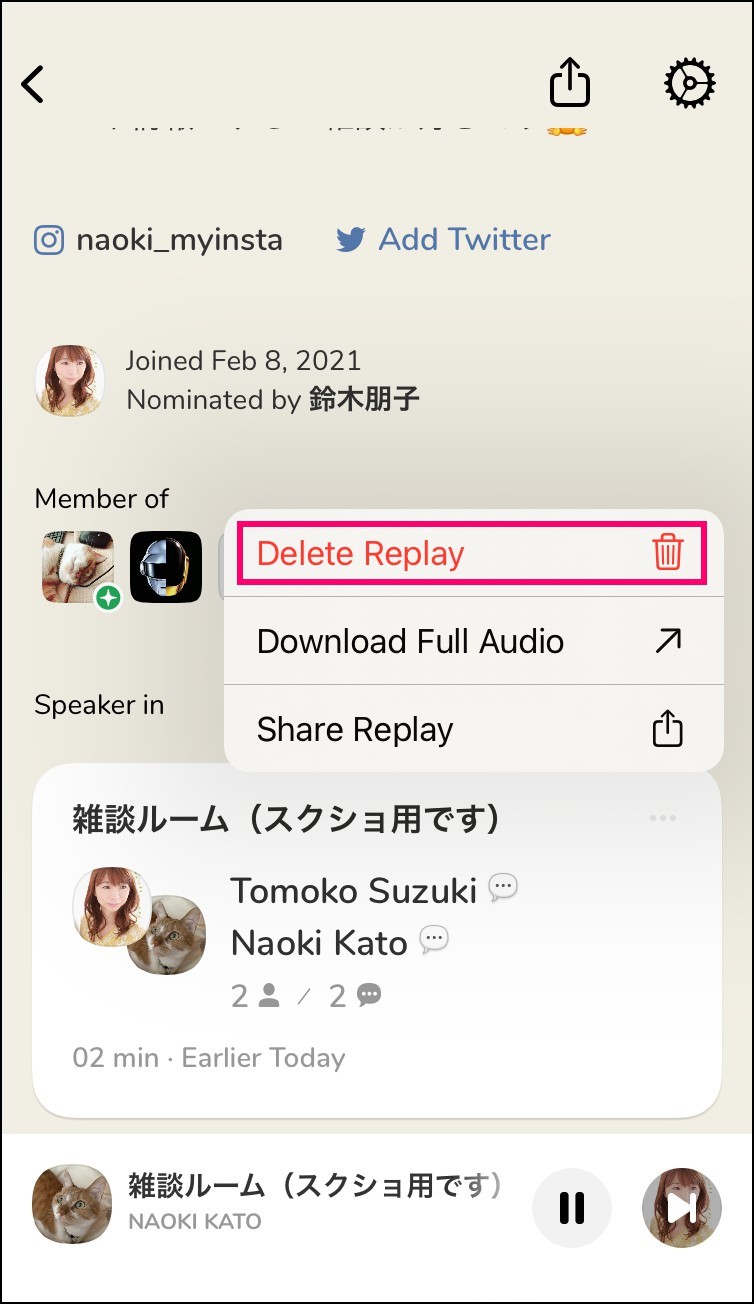Pause the playing replay
Screen dimensions: 754x1304
[572, 1208]
